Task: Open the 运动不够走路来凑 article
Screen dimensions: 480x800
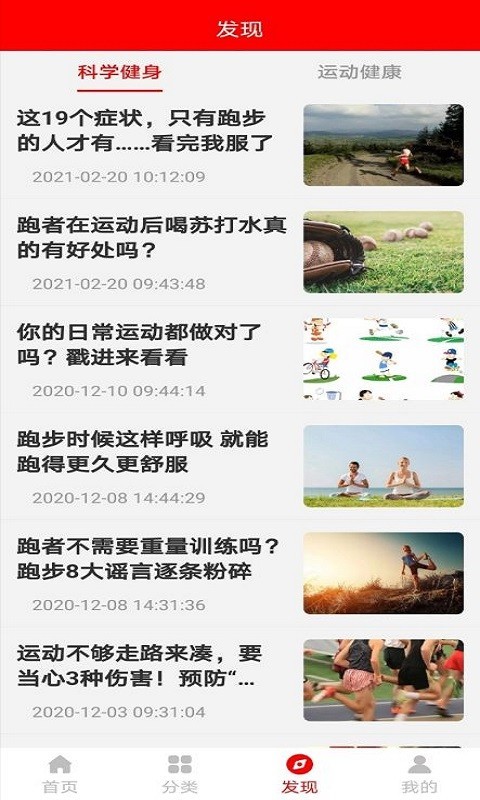Action: [240, 681]
